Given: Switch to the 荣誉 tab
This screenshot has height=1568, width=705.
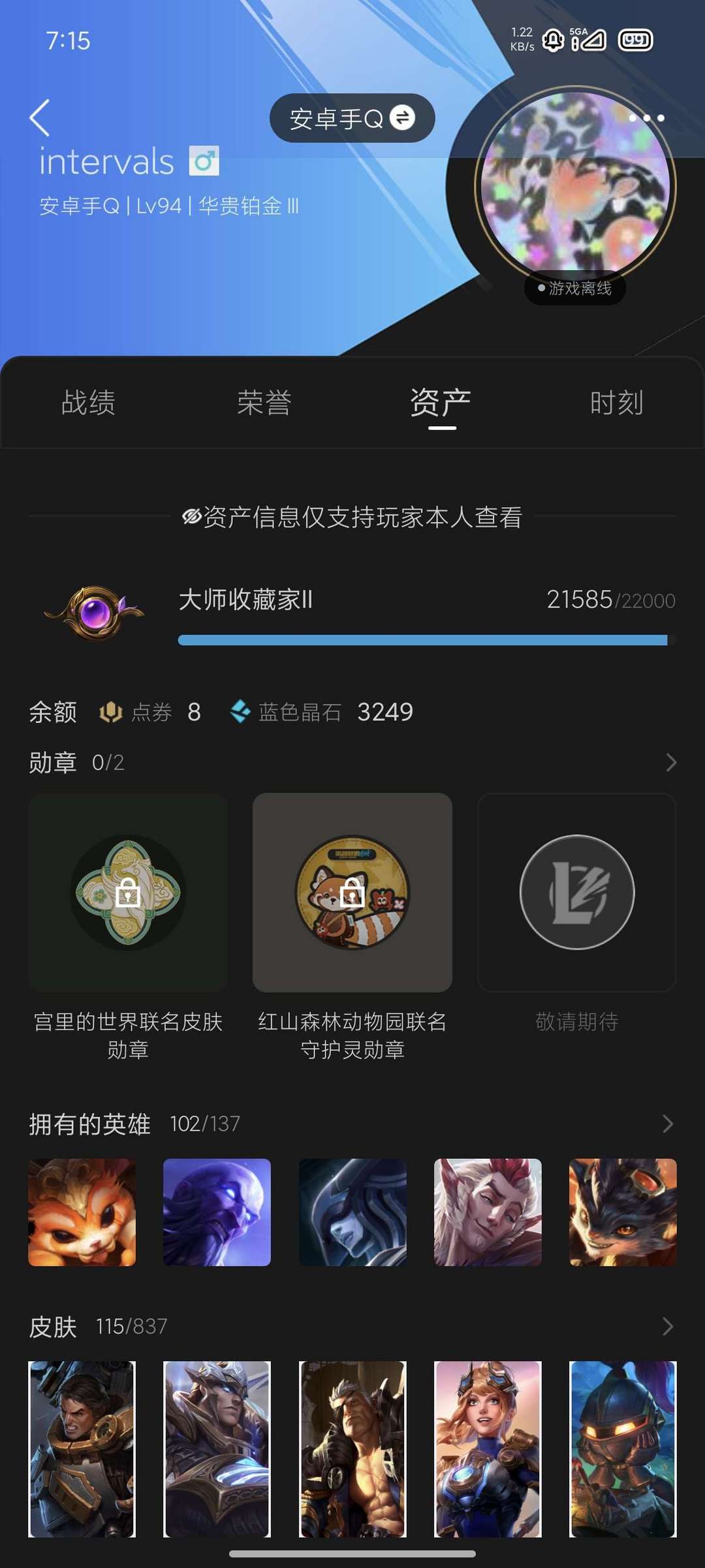Looking at the screenshot, I should (264, 403).
